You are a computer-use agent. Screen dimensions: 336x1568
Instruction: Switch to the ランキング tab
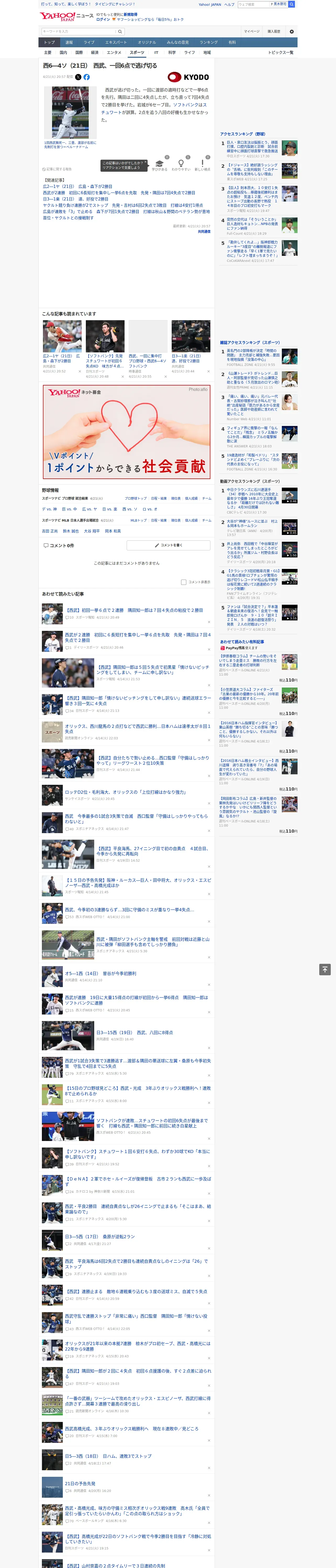(x=209, y=43)
